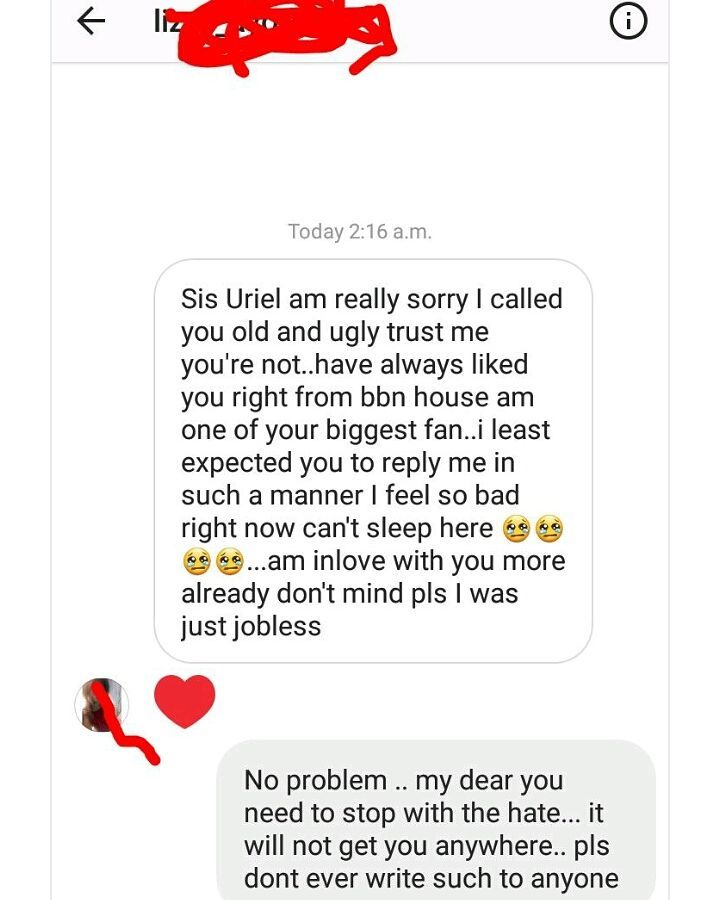The width and height of the screenshot is (720, 900).
Task: Go back to the inbox list
Action: pyautogui.click(x=91, y=22)
